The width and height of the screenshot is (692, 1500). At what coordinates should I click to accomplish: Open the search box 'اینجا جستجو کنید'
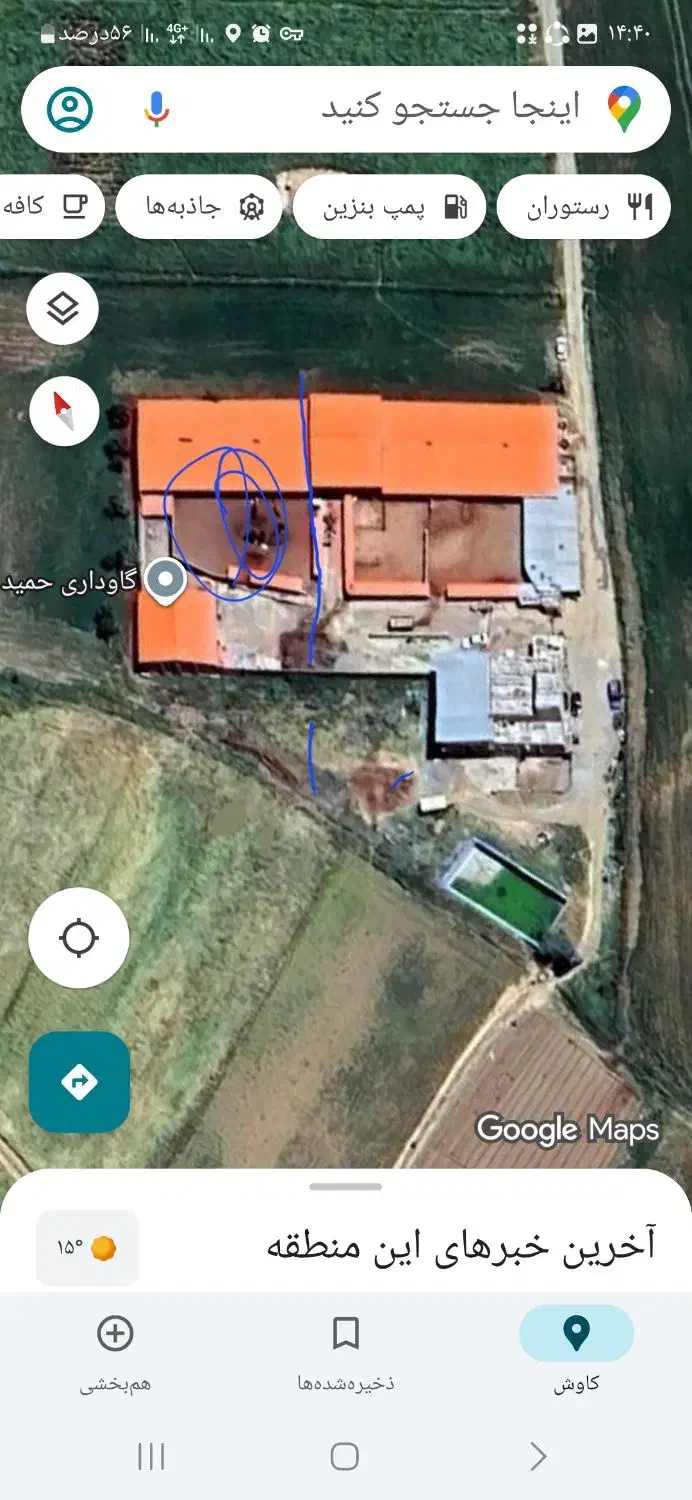click(450, 109)
